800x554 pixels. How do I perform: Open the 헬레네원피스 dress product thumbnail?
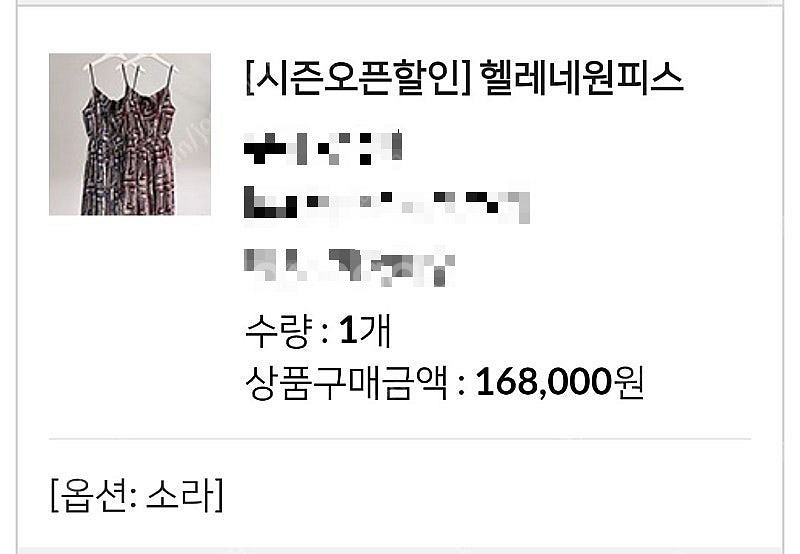pos(130,134)
